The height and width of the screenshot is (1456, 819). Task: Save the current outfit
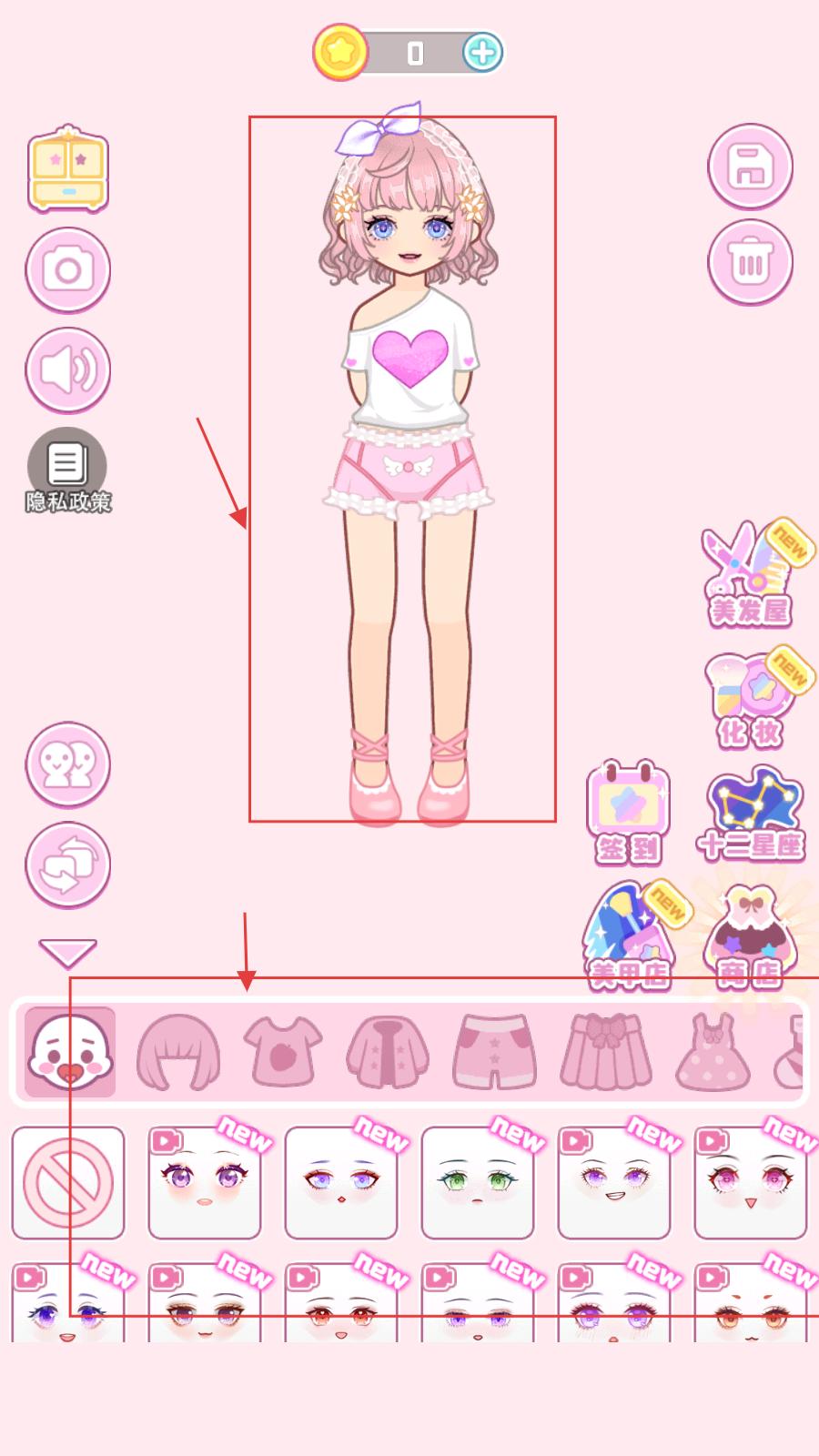(750, 167)
